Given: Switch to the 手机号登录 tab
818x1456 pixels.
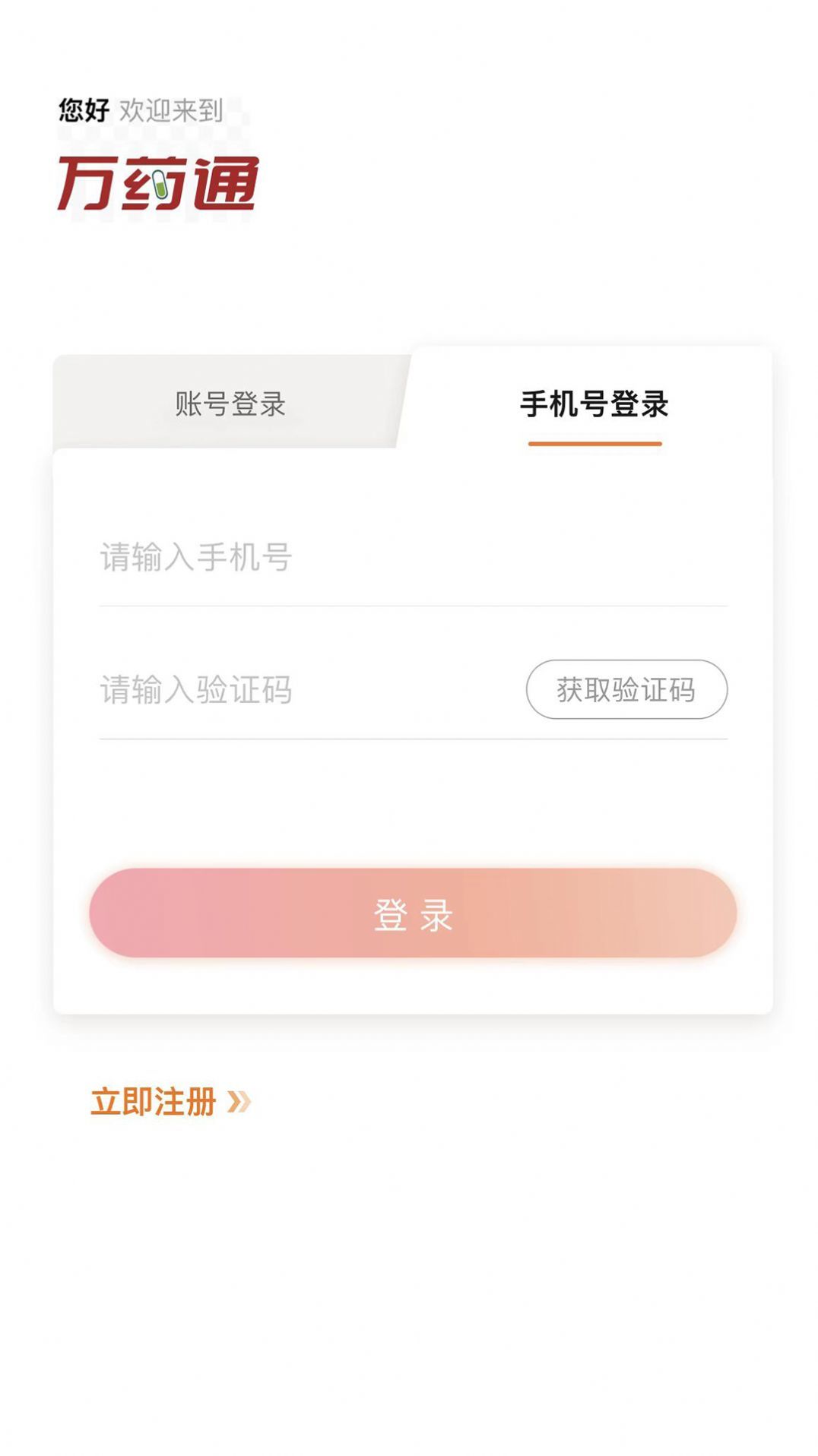Looking at the screenshot, I should (595, 404).
